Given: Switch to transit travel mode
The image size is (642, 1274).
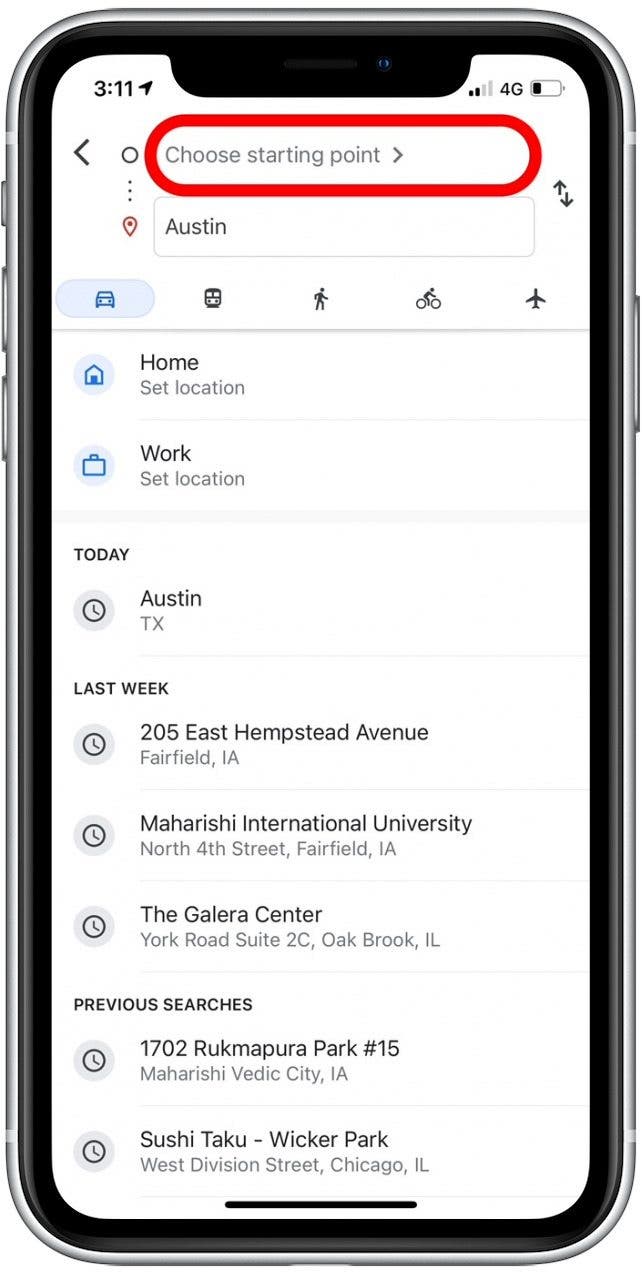Looking at the screenshot, I should 212,299.
